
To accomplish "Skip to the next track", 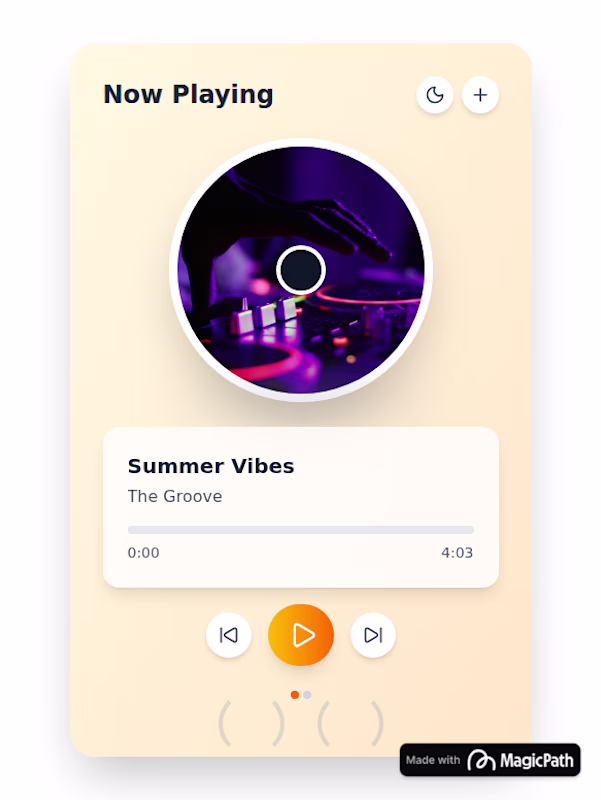I will coord(373,635).
